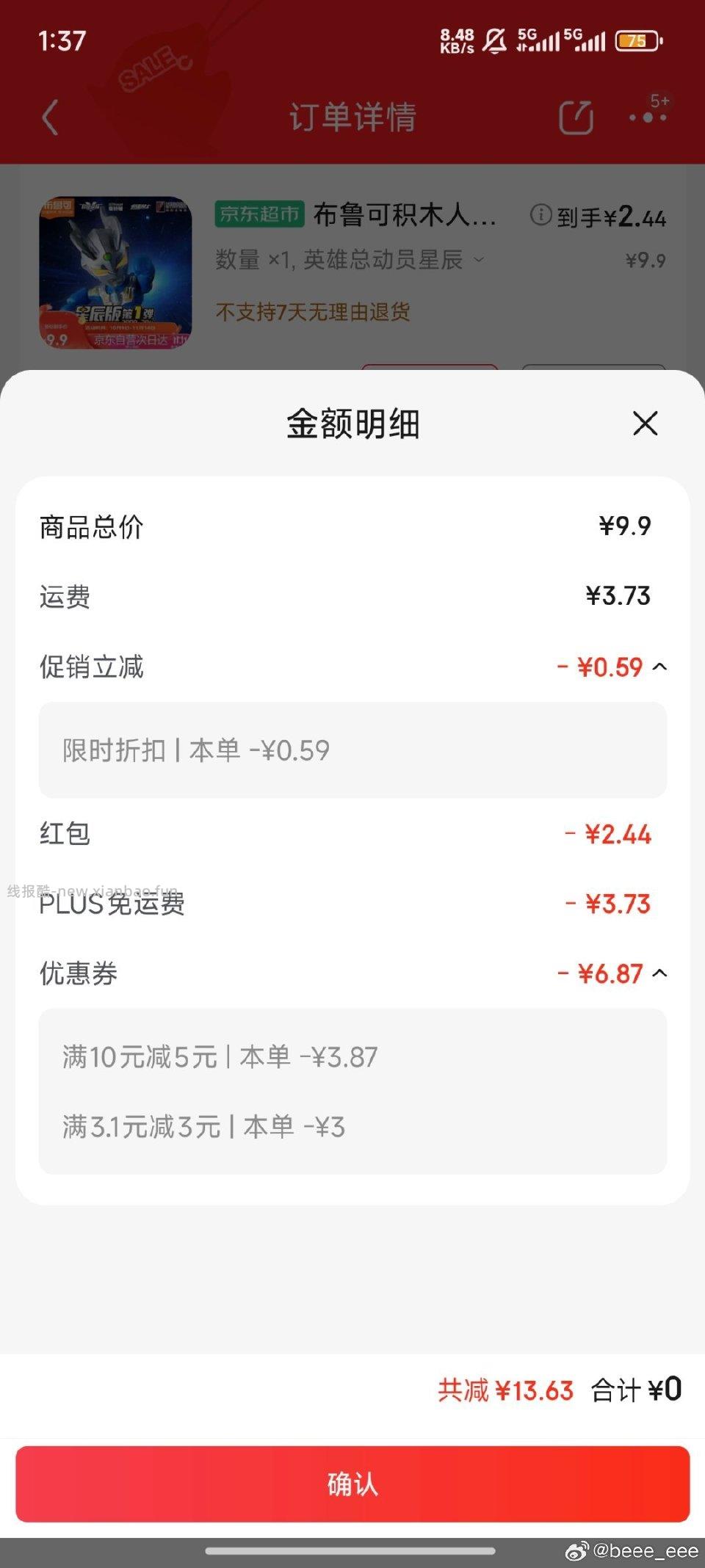Click the 不支持7天无理由退货 notice

point(314,313)
